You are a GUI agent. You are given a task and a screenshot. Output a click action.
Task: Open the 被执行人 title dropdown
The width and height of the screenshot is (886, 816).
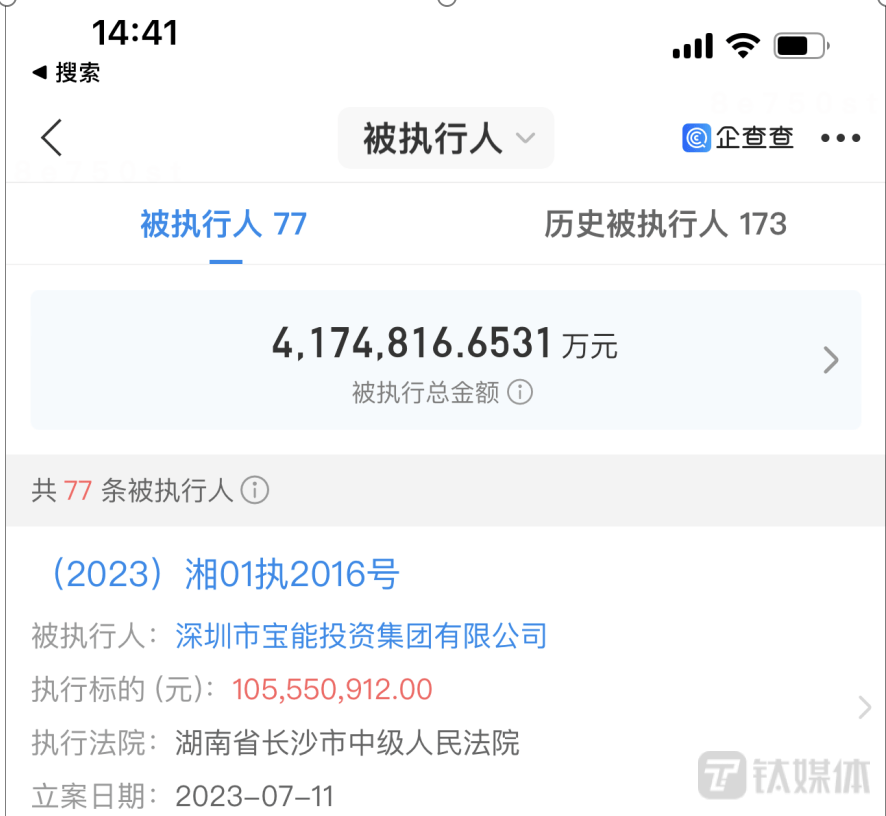tap(446, 138)
